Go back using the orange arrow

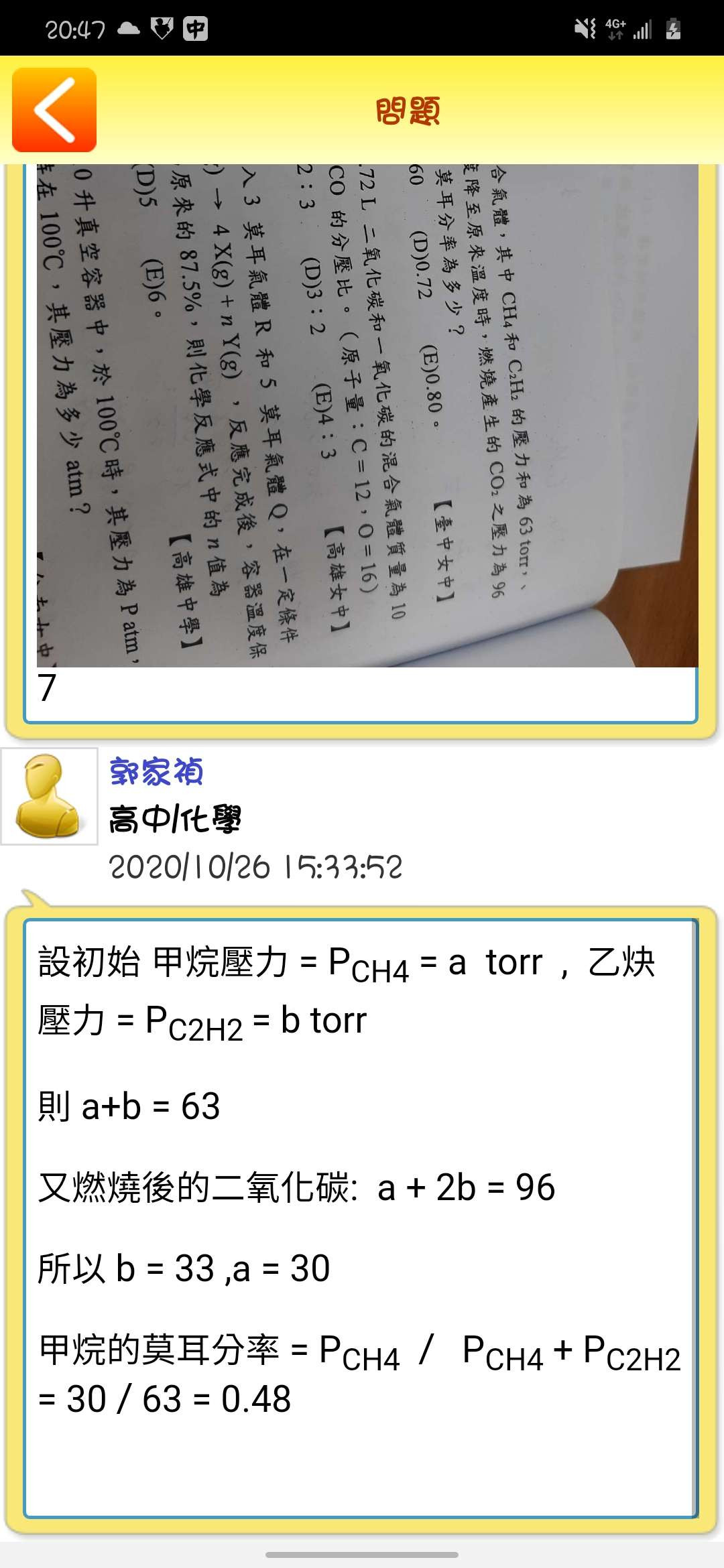pos(54,110)
